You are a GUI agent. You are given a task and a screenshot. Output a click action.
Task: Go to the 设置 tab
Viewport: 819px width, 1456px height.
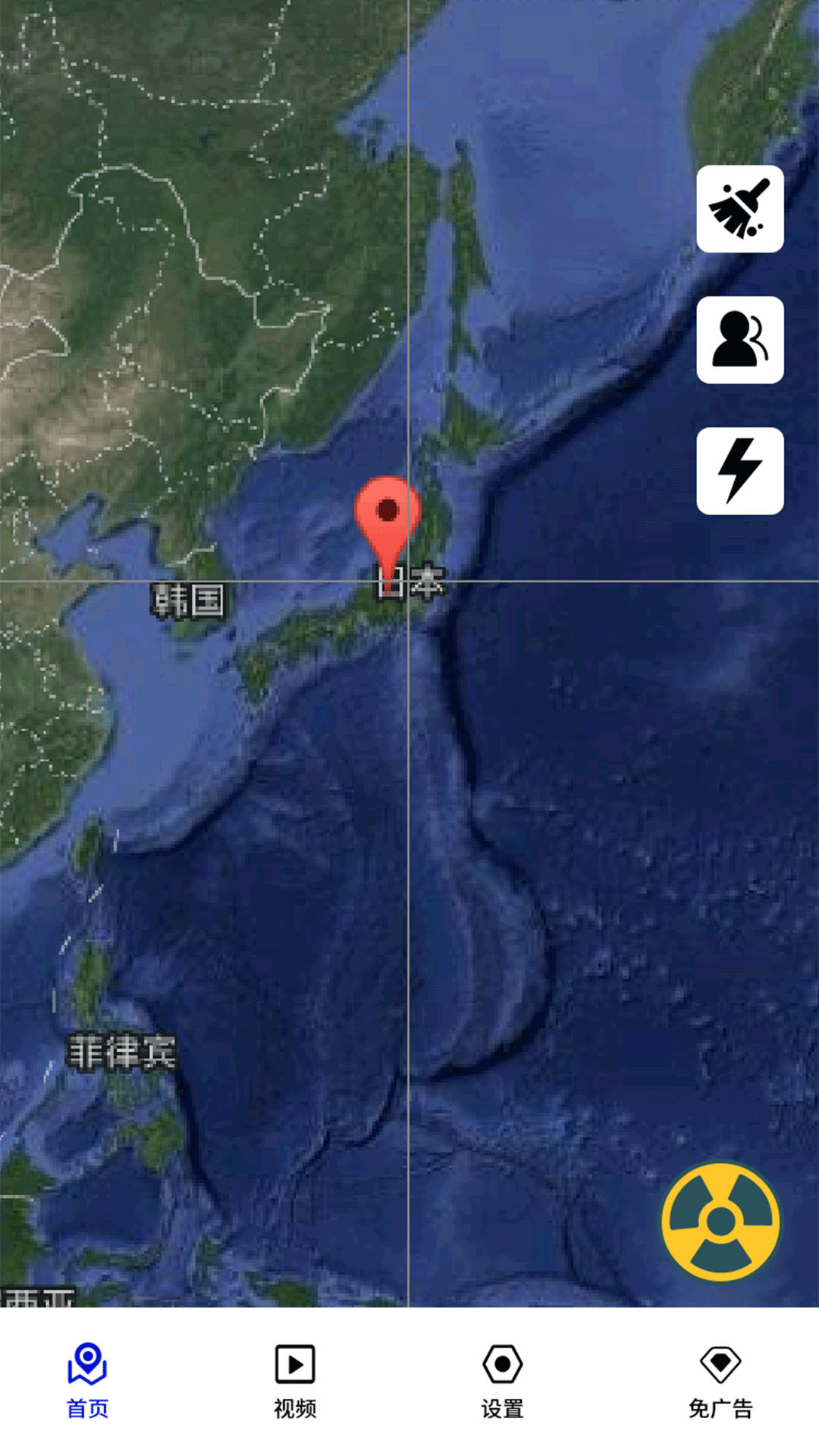(502, 1380)
